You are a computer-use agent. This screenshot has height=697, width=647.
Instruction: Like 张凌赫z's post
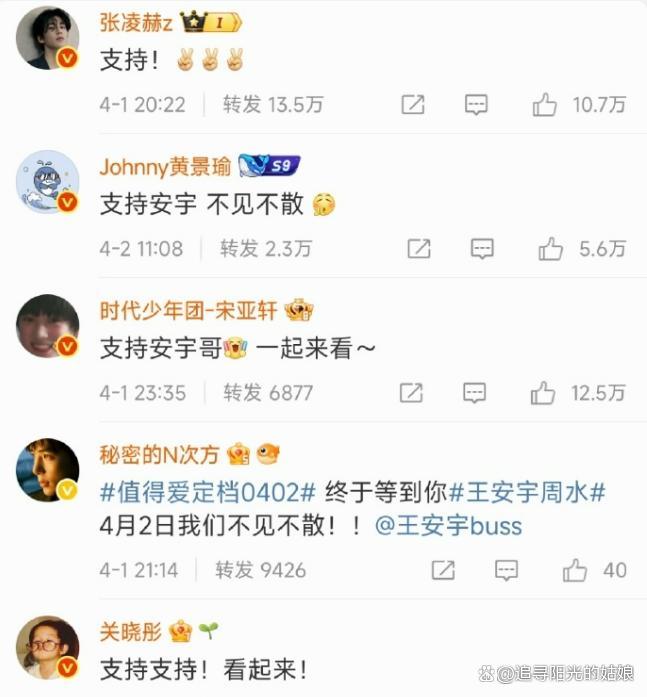click(545, 104)
